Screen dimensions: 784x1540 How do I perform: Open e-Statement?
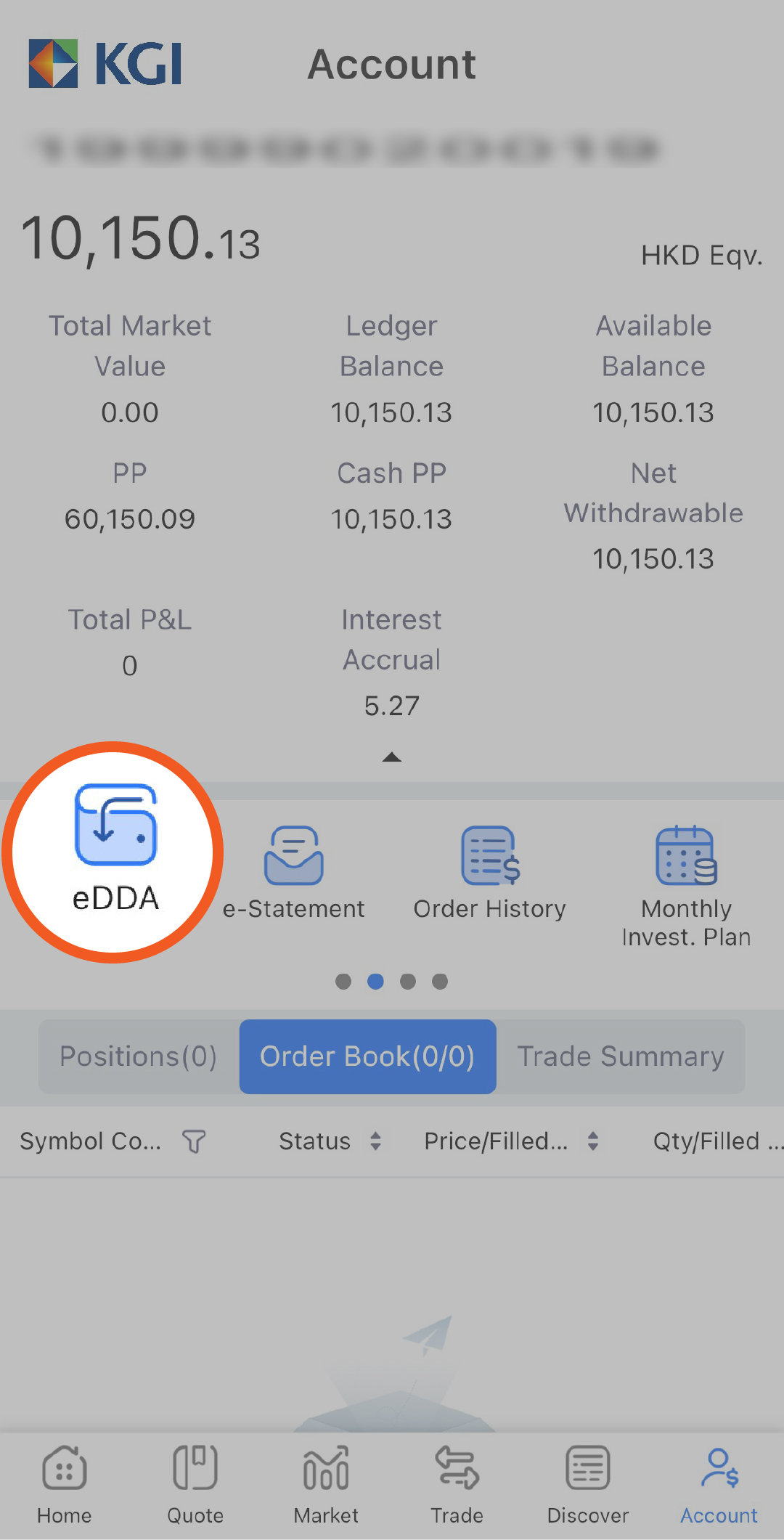293,872
